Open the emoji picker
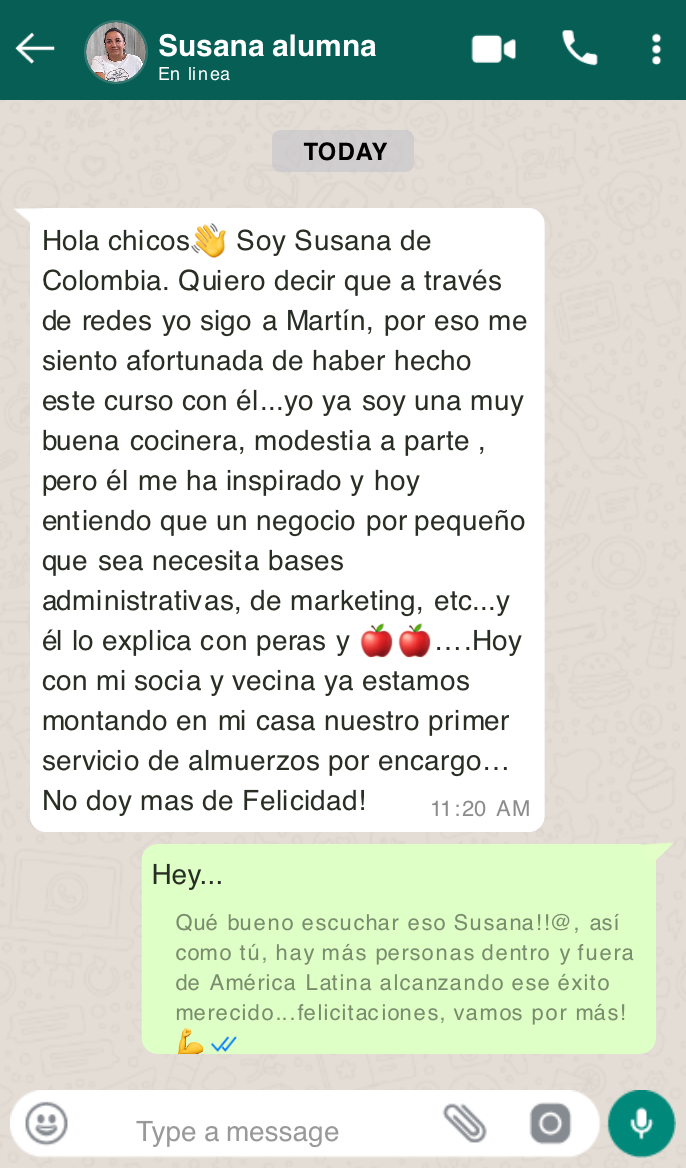686x1168 pixels. click(46, 1122)
